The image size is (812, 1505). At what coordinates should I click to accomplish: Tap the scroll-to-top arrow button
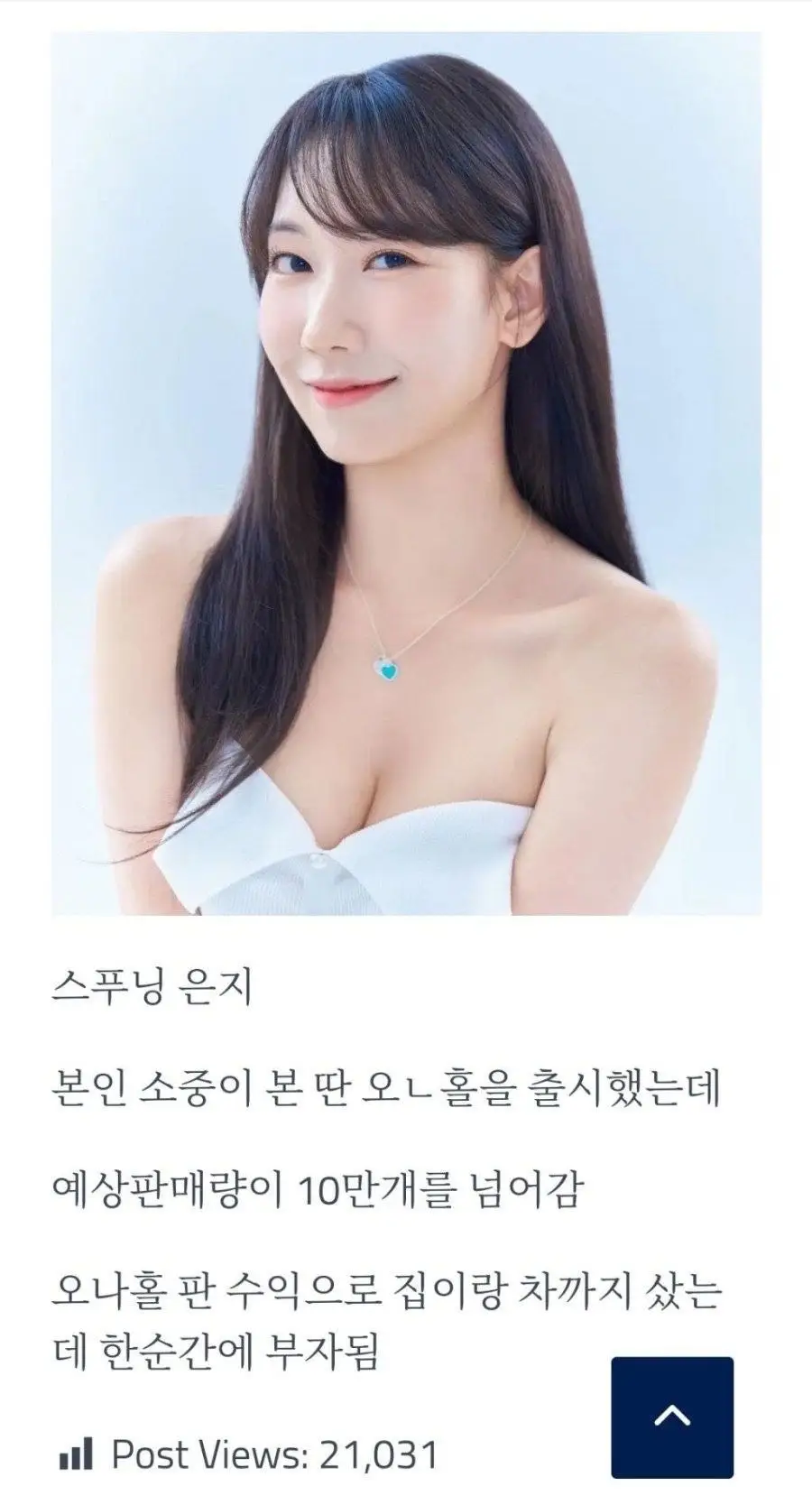tap(672, 1417)
